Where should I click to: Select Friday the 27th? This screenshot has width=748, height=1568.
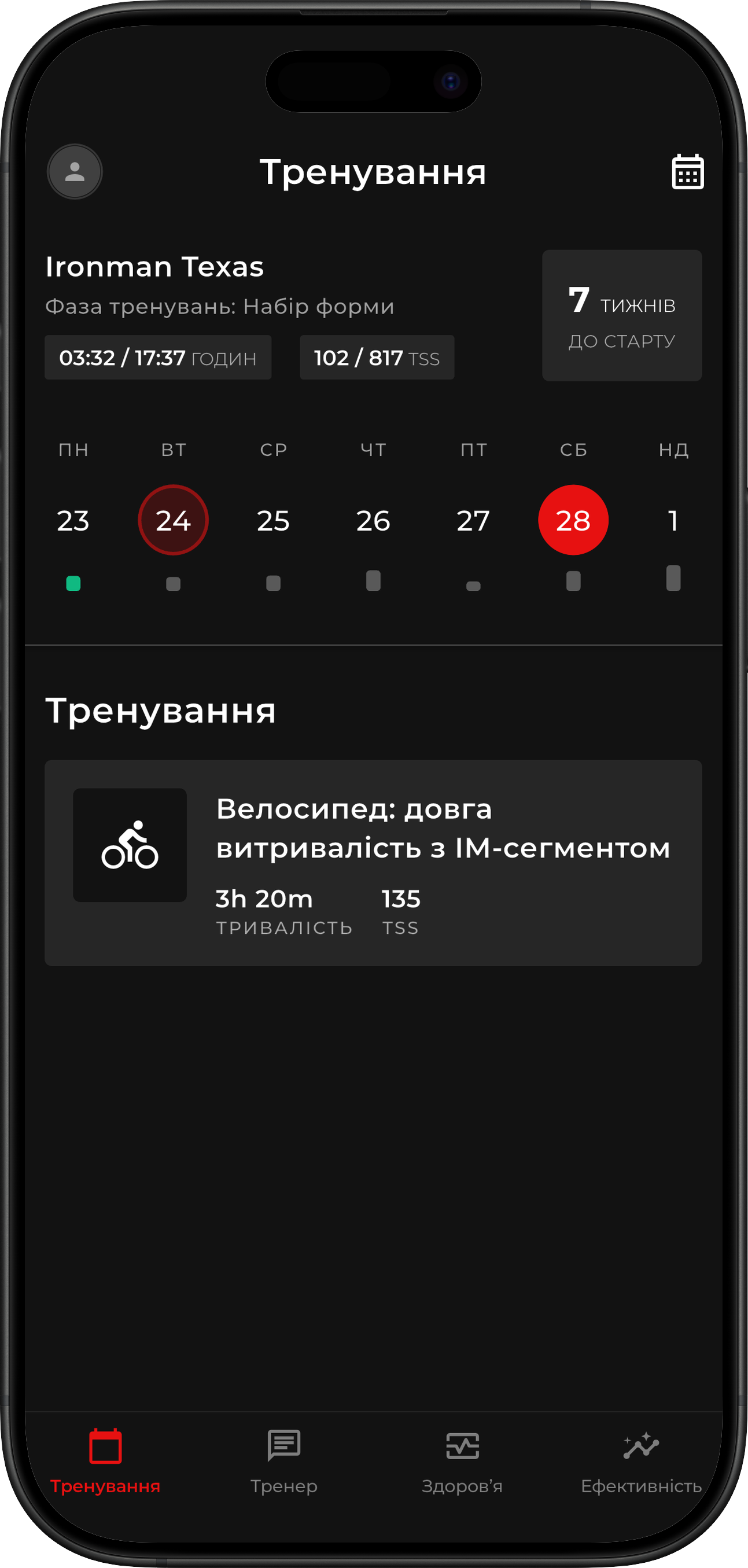click(473, 521)
